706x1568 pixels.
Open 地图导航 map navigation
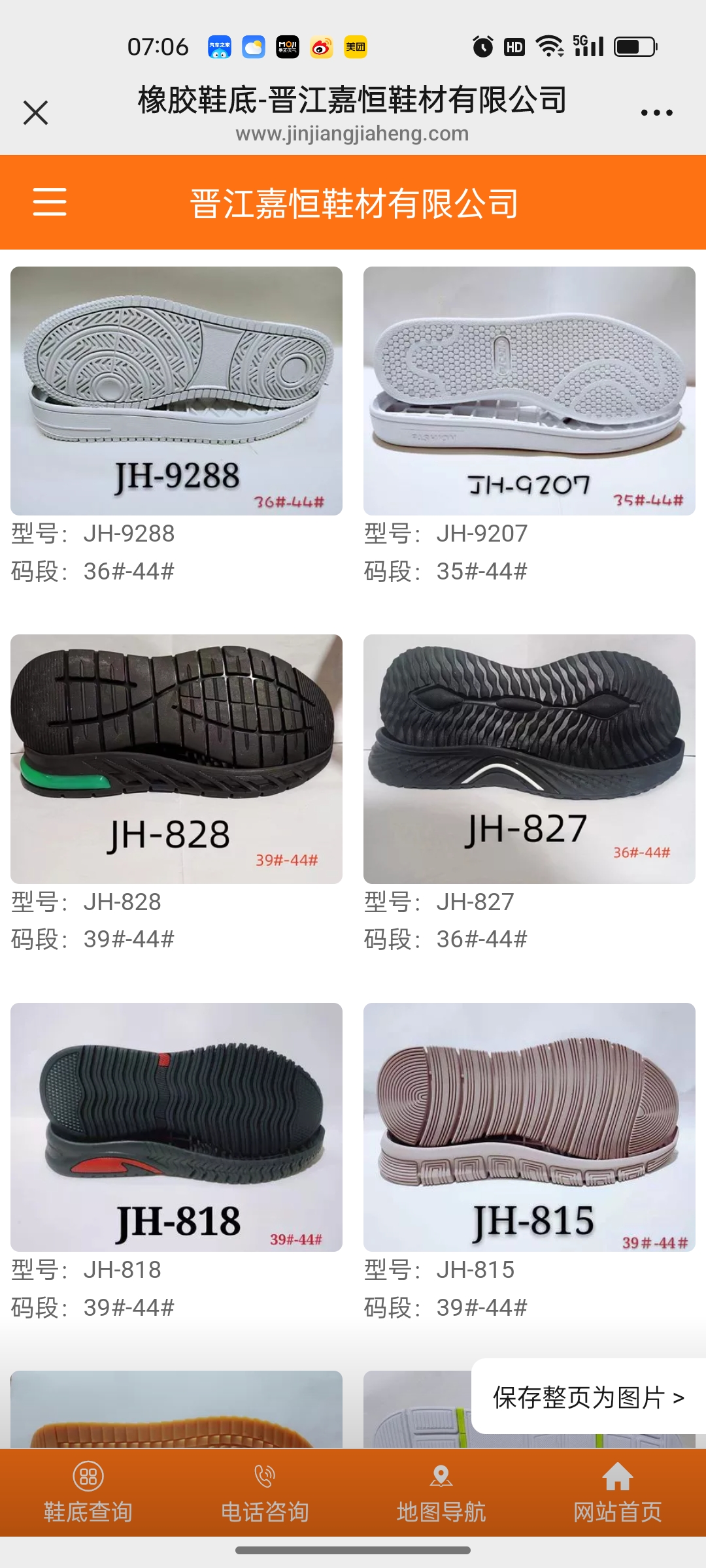(441, 1493)
